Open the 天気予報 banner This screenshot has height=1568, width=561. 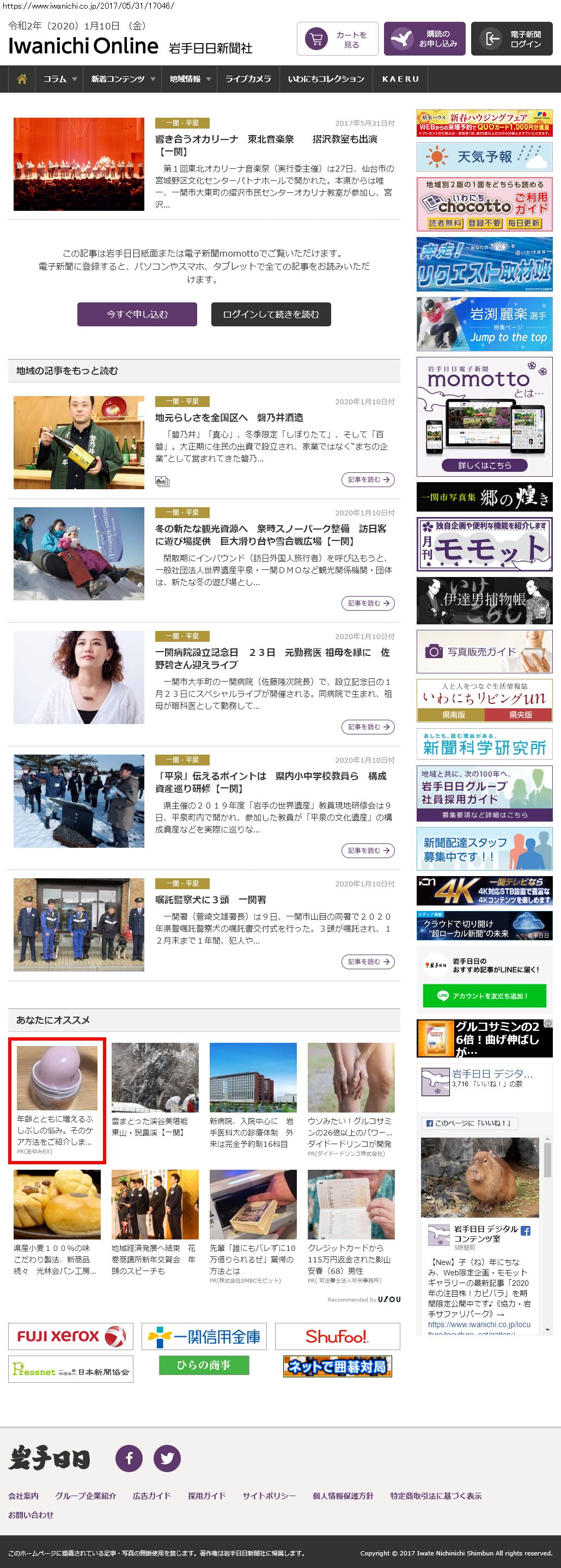(x=484, y=157)
